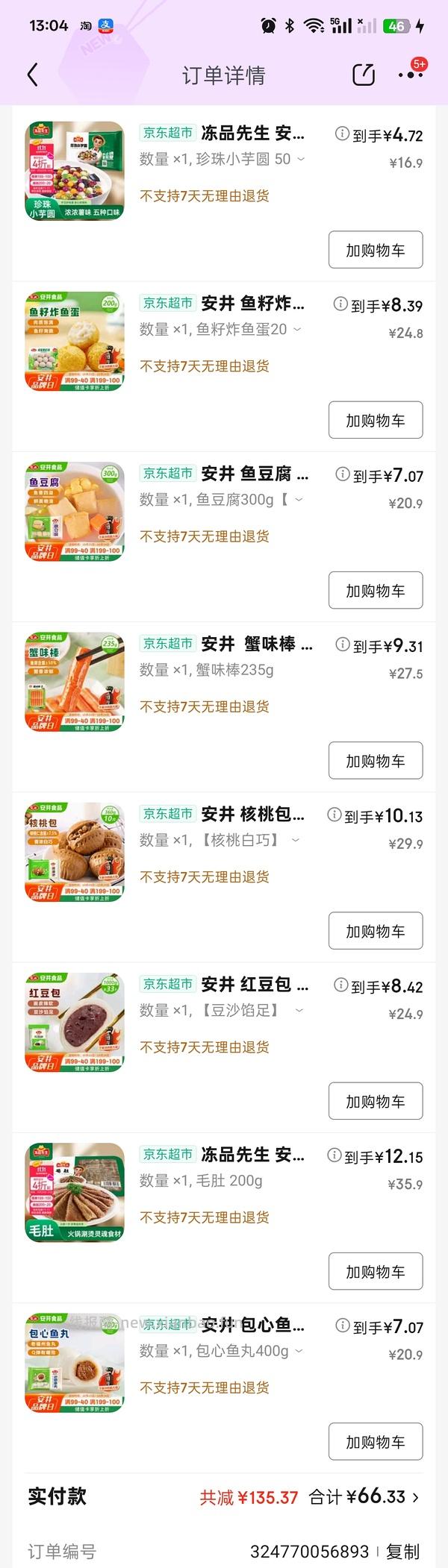This screenshot has width=448, height=1568.
Task: Add 红豆包 to cart
Action: click(376, 1100)
